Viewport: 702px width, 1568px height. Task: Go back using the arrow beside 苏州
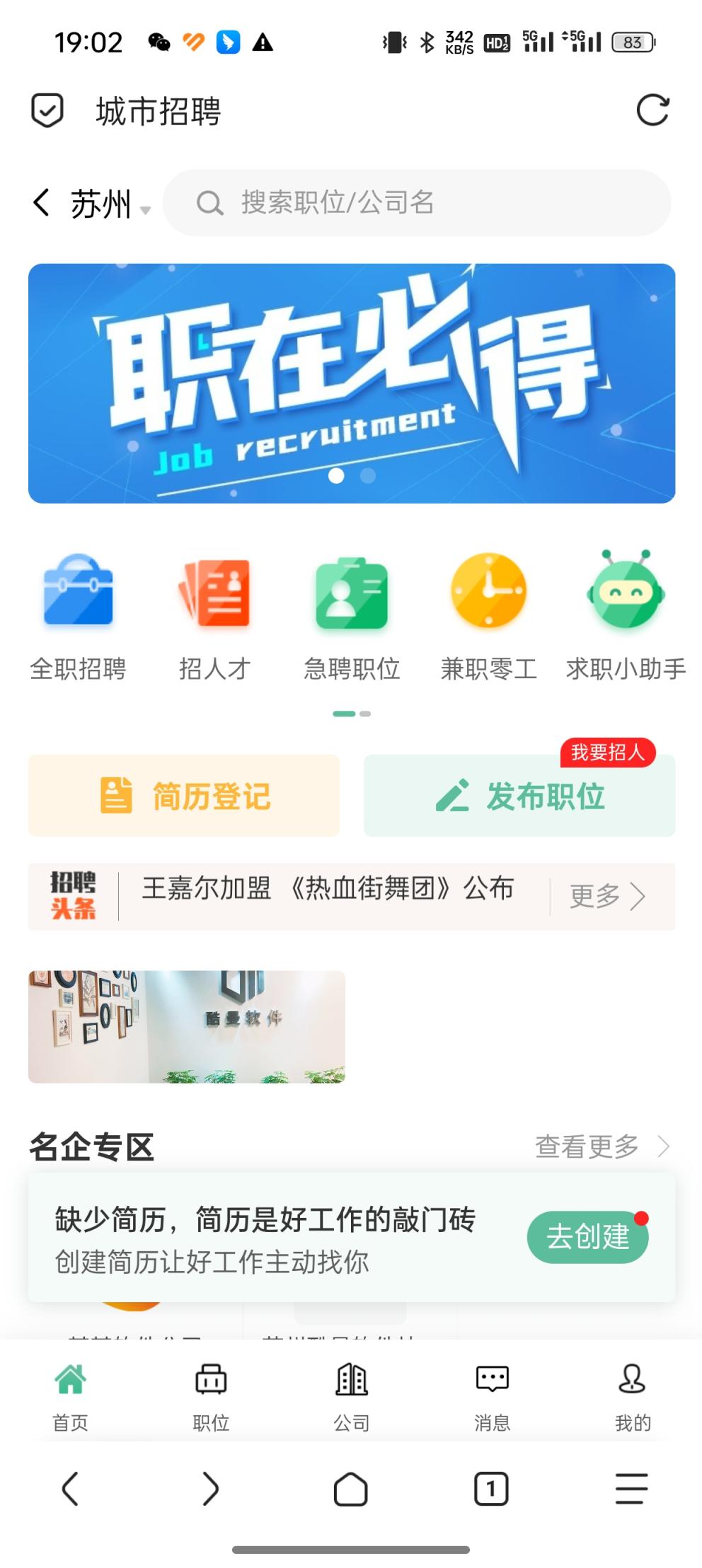click(42, 203)
